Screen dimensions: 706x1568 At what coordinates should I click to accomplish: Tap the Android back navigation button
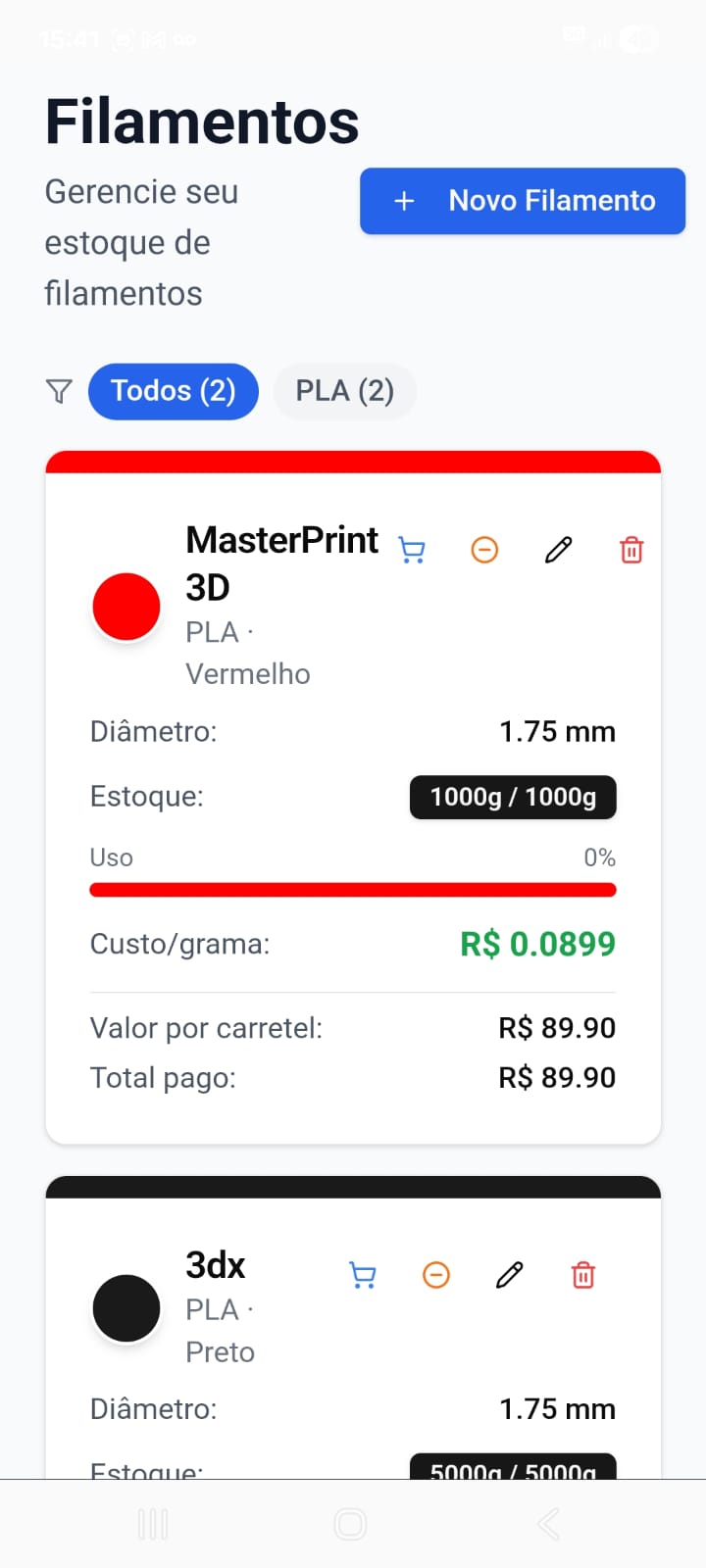pyautogui.click(x=547, y=1524)
